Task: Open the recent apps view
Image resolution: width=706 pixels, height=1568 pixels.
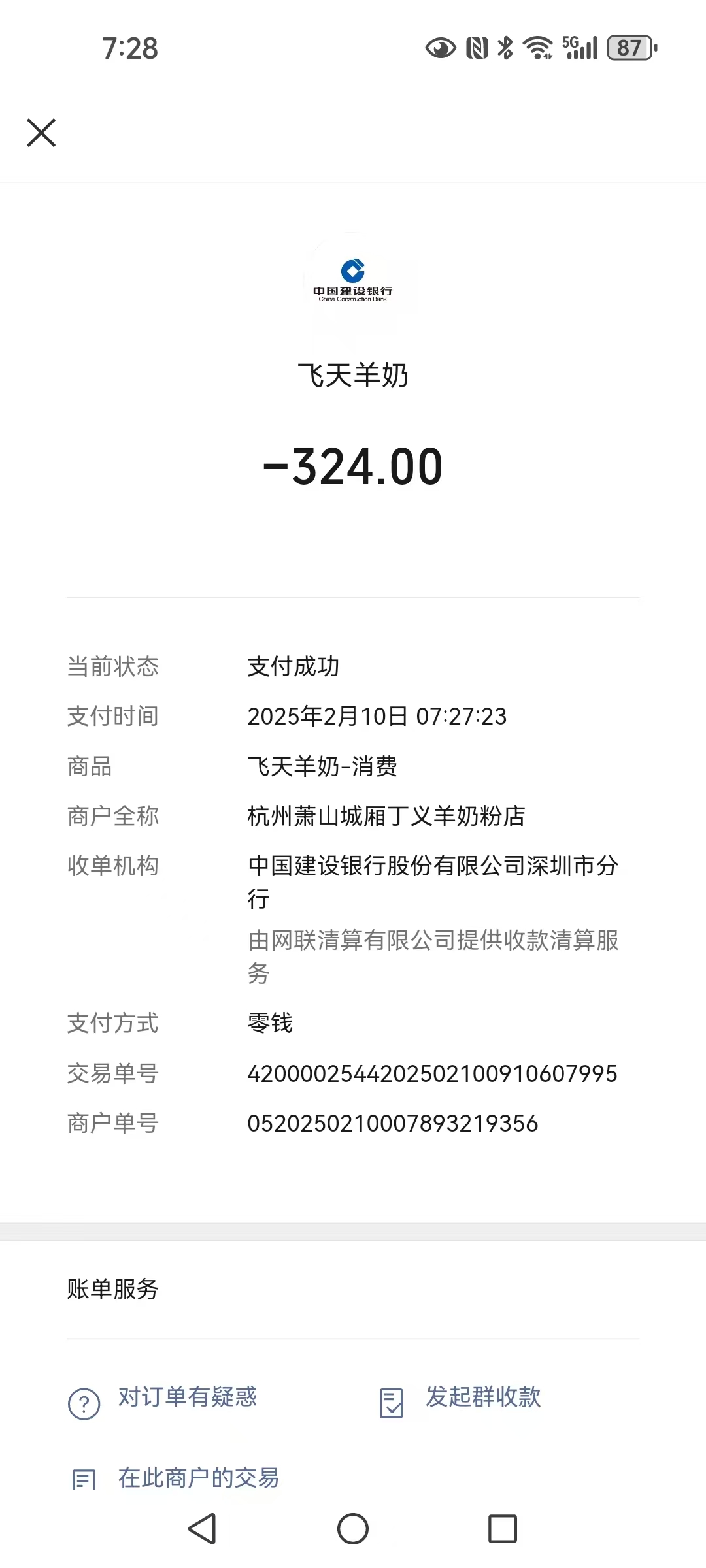Action: tap(503, 1529)
